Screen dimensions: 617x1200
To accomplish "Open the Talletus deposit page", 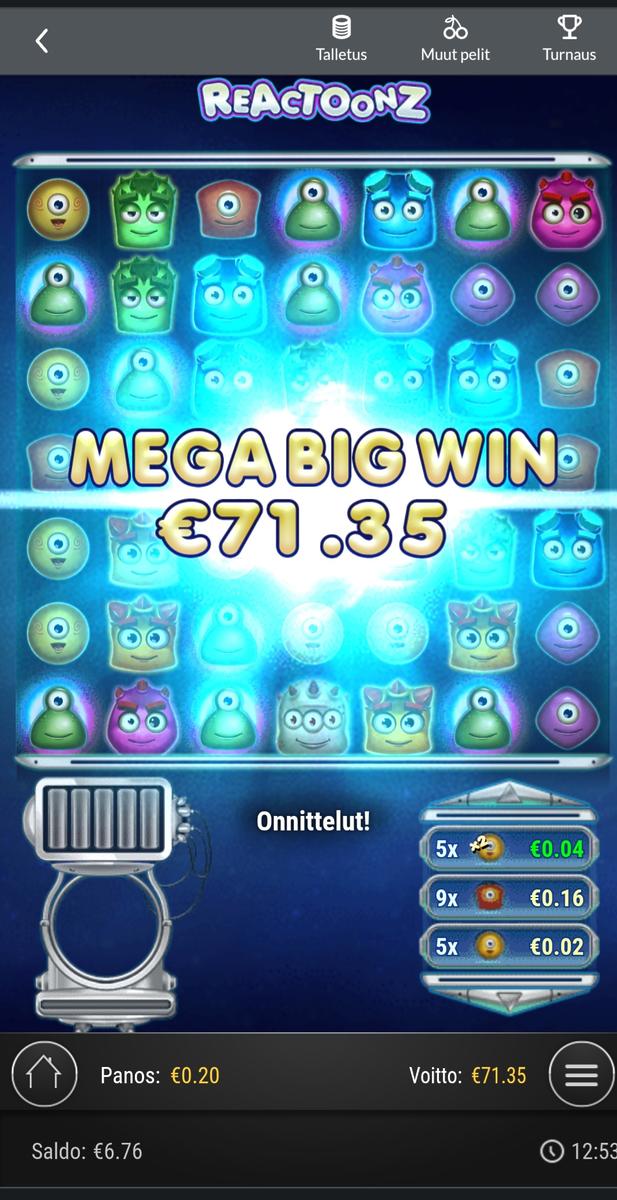I will click(x=342, y=40).
